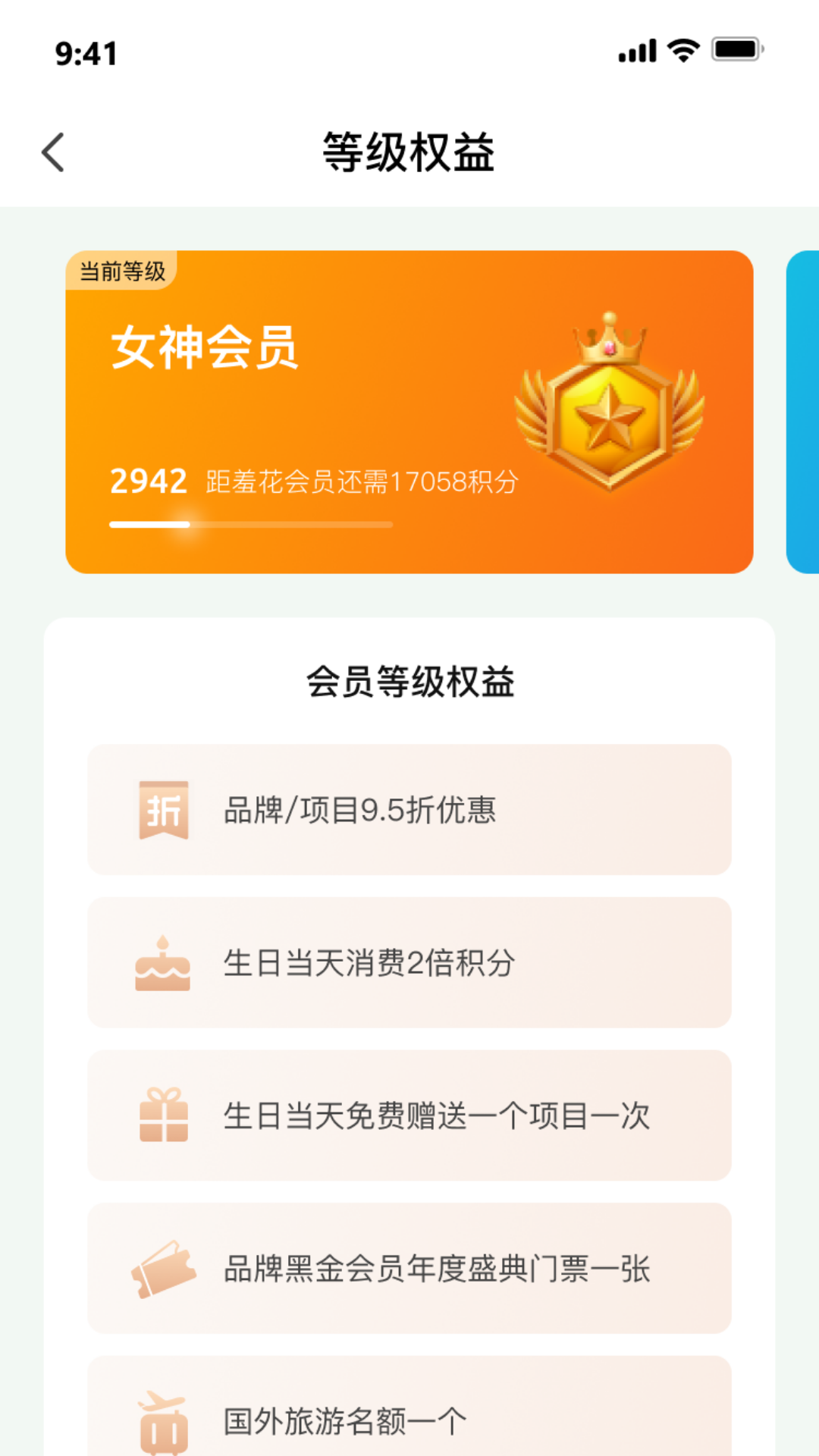
Task: Tap the battery indicator in status bar
Action: click(734, 49)
